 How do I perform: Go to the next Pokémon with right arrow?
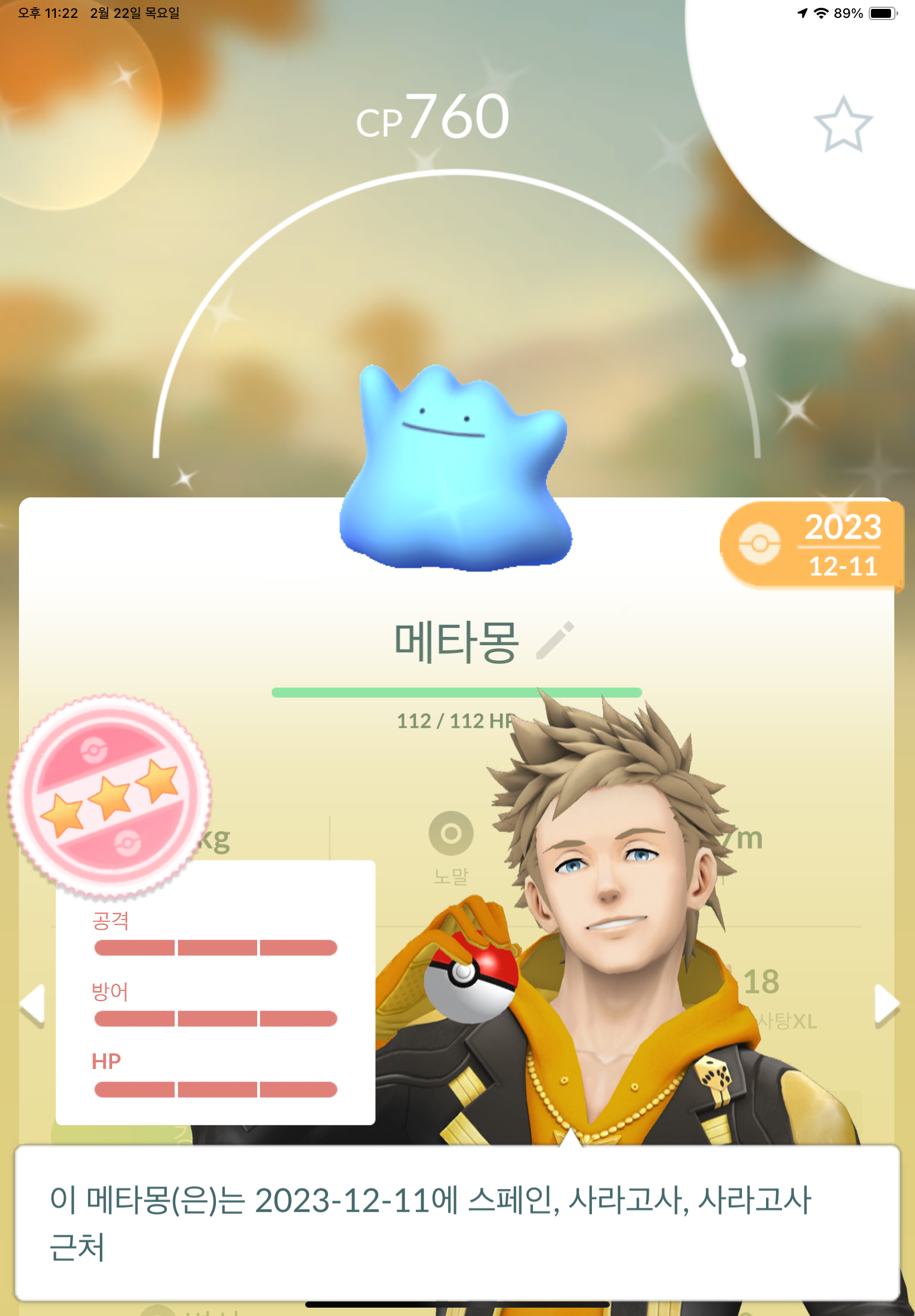tap(885, 1005)
